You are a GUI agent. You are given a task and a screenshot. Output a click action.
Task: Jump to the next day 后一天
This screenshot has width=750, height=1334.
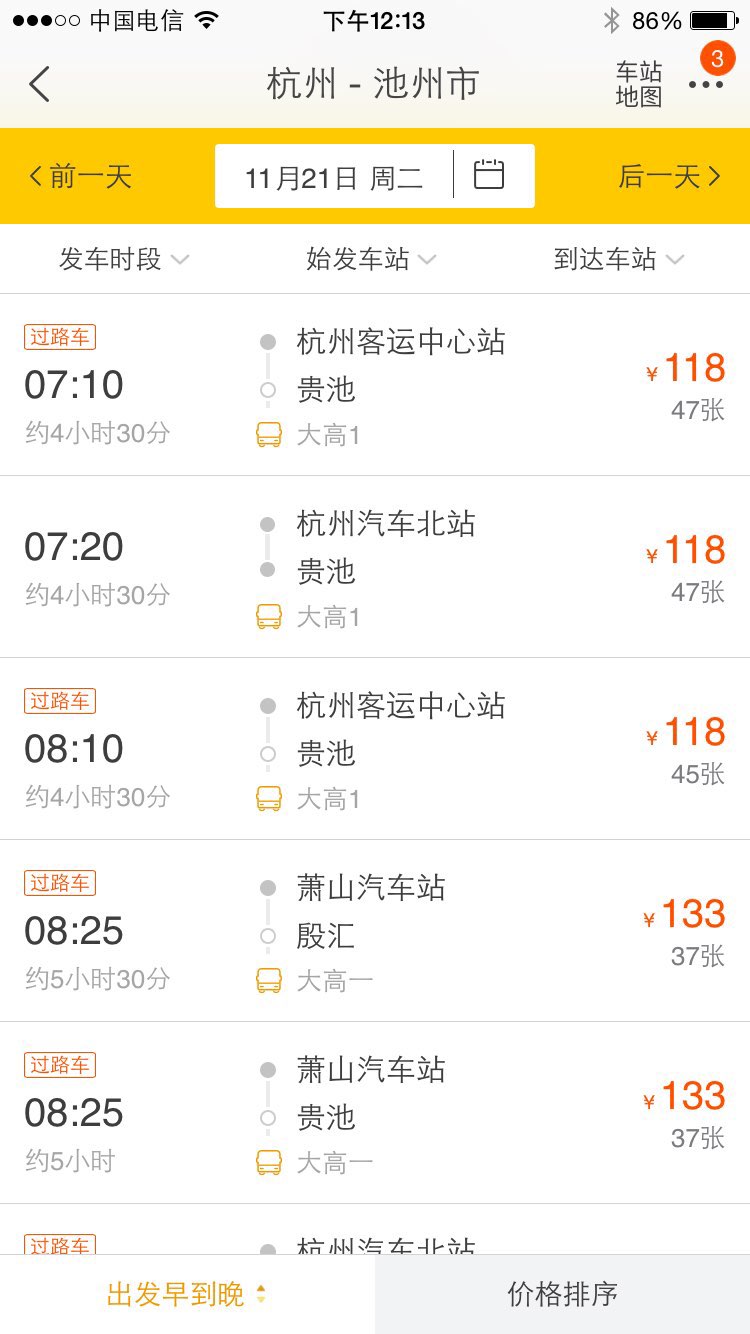[669, 177]
